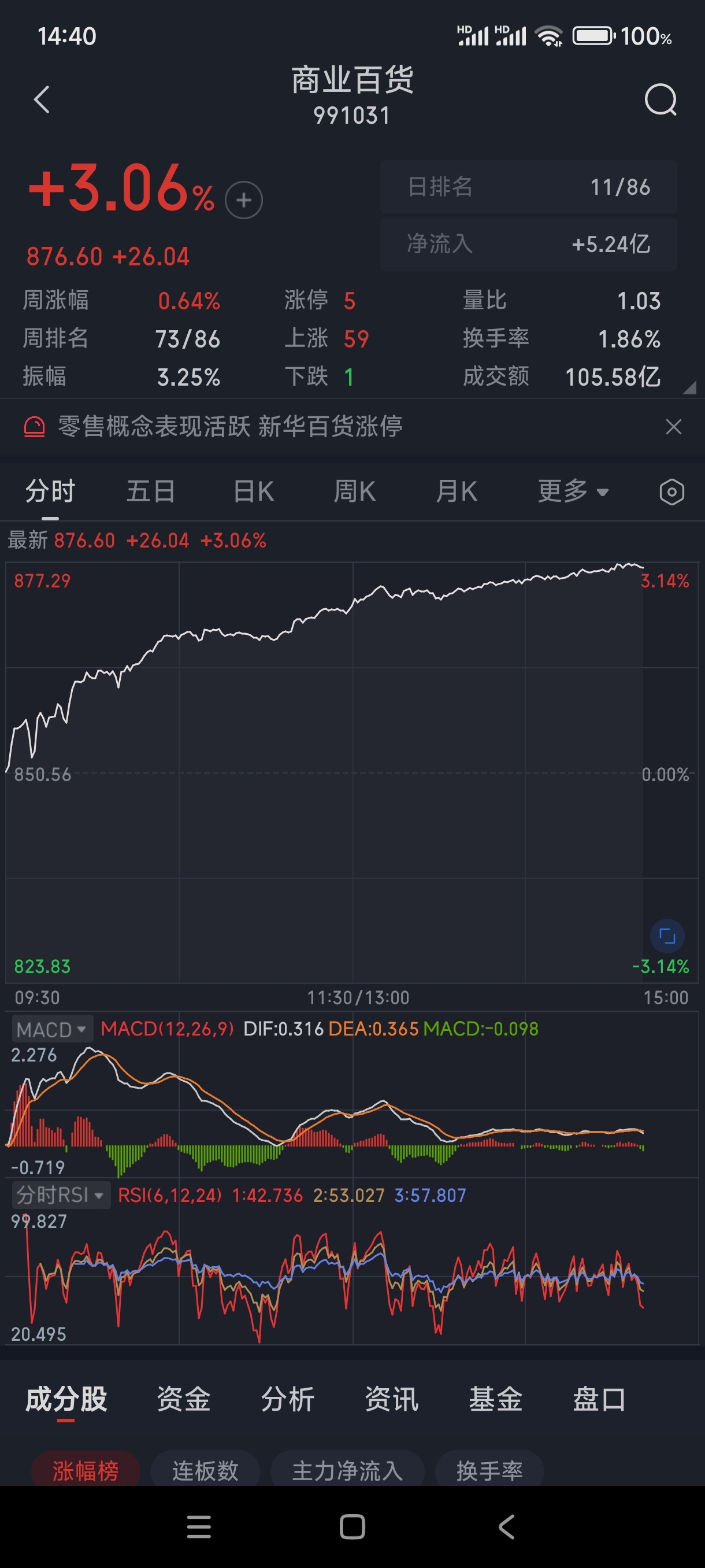Expand the 更多 chart period dropdown

tap(573, 491)
